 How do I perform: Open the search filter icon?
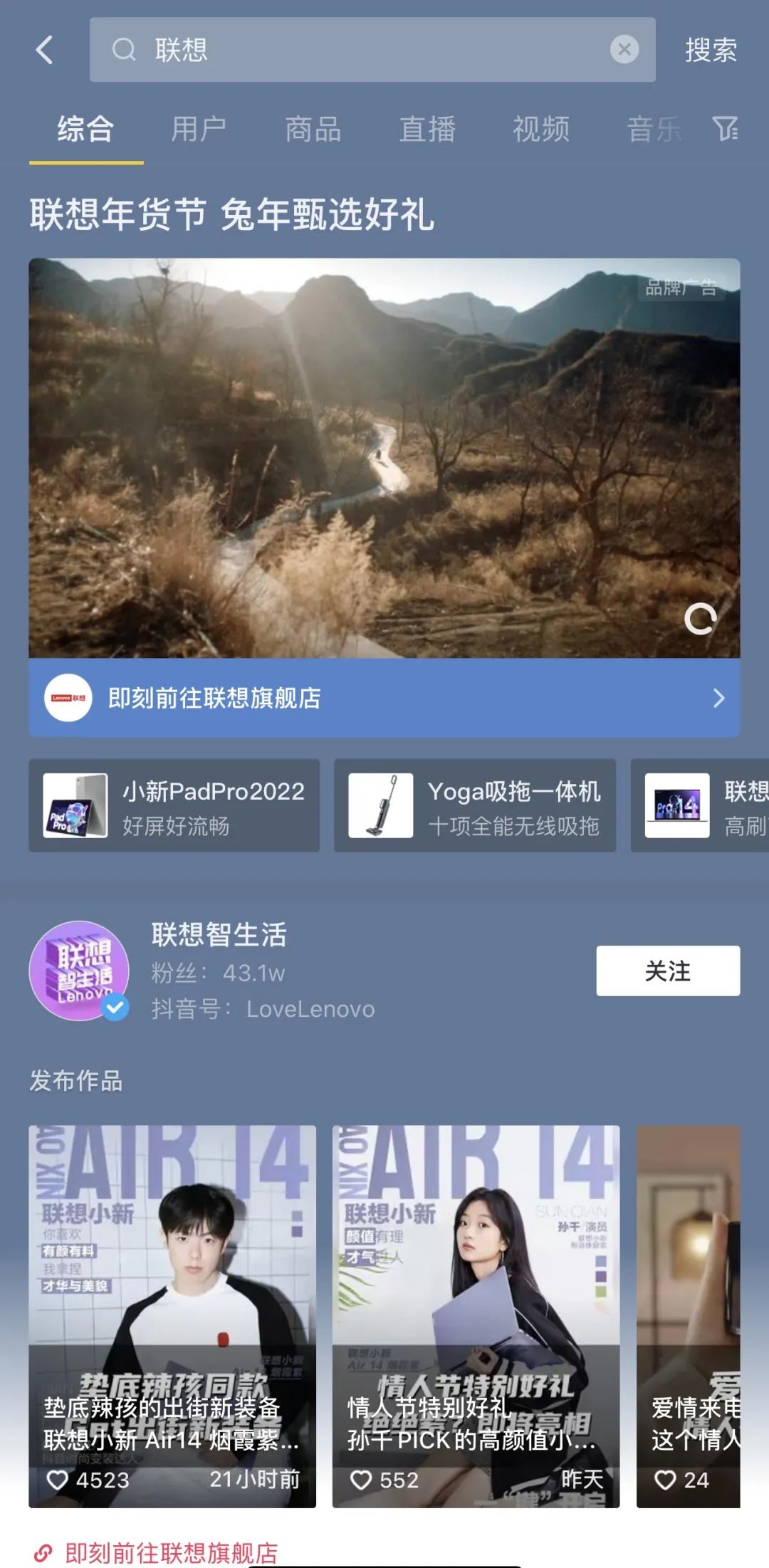click(x=725, y=129)
